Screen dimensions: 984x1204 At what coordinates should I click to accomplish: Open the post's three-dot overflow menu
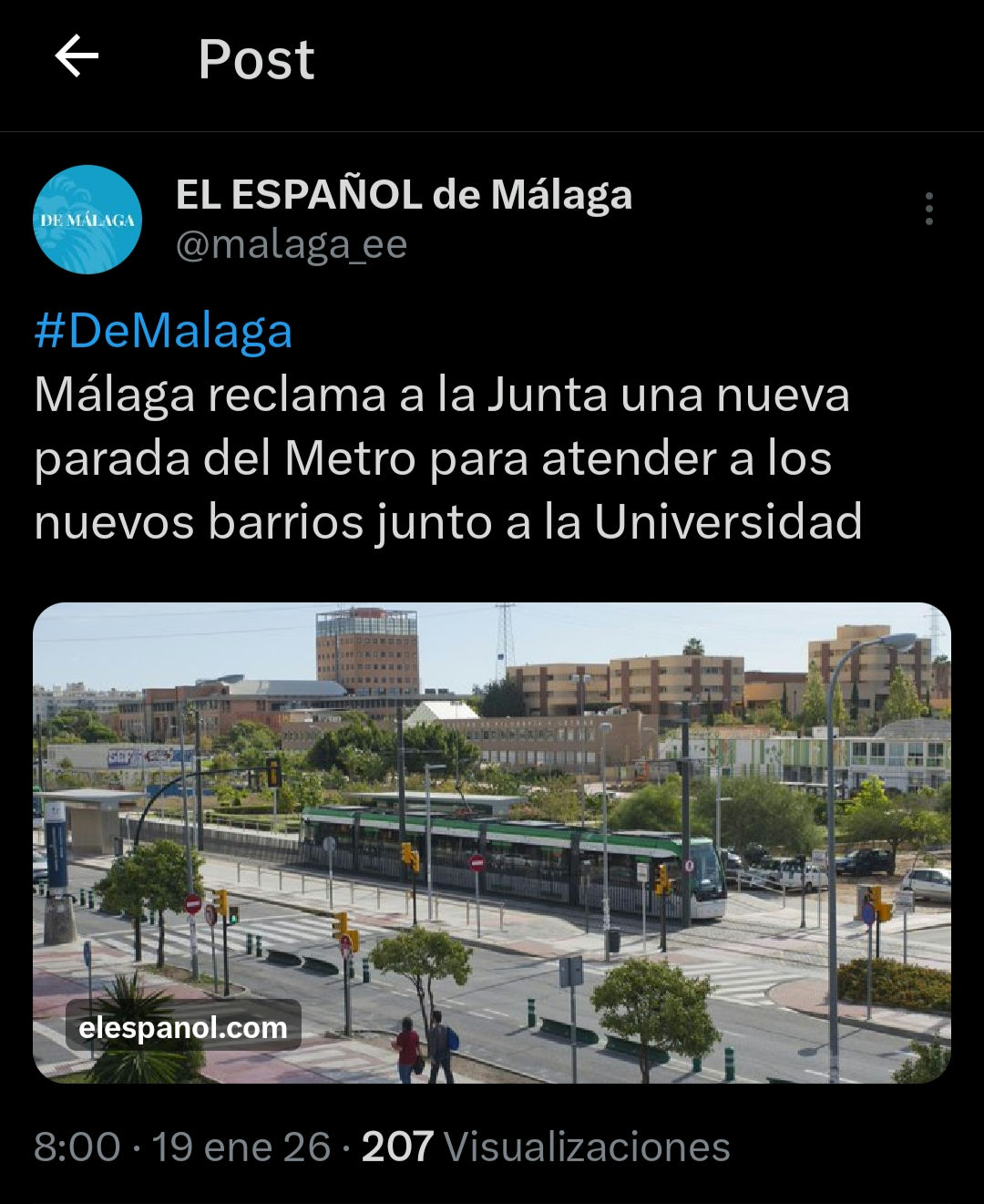pyautogui.click(x=928, y=209)
